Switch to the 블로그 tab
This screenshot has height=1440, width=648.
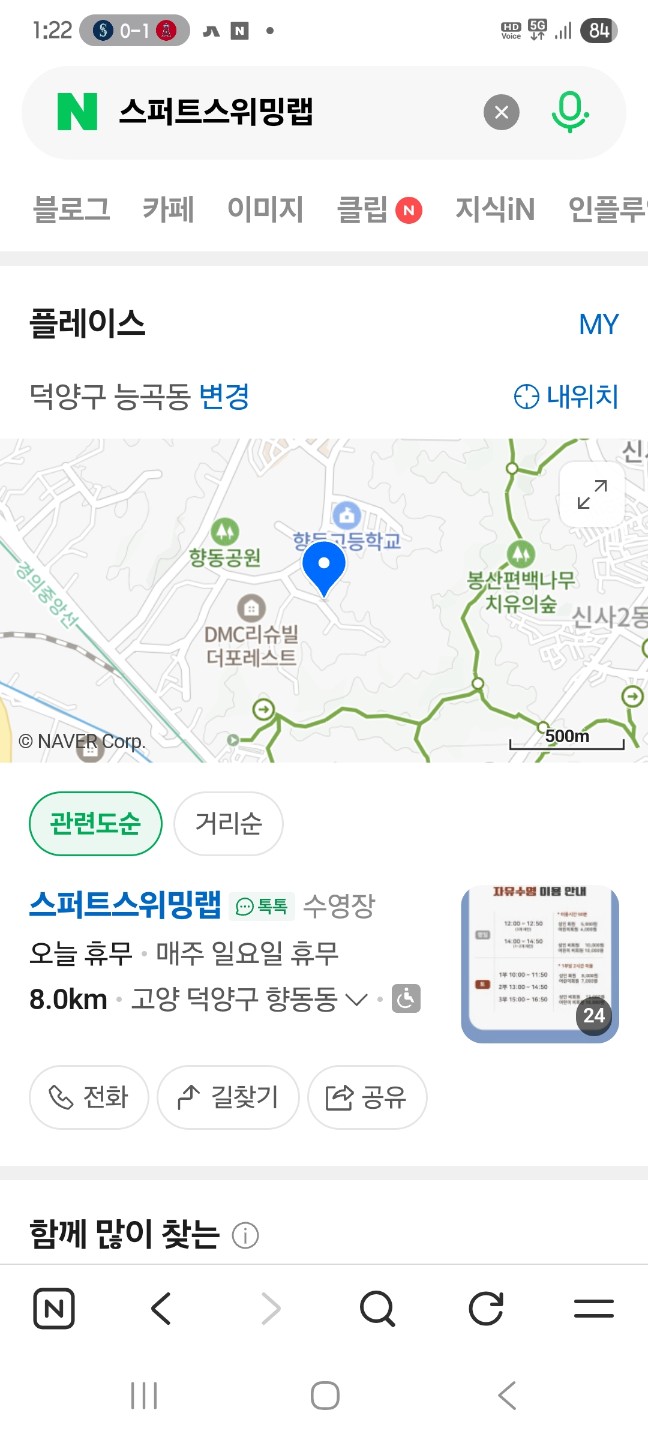pos(71,209)
